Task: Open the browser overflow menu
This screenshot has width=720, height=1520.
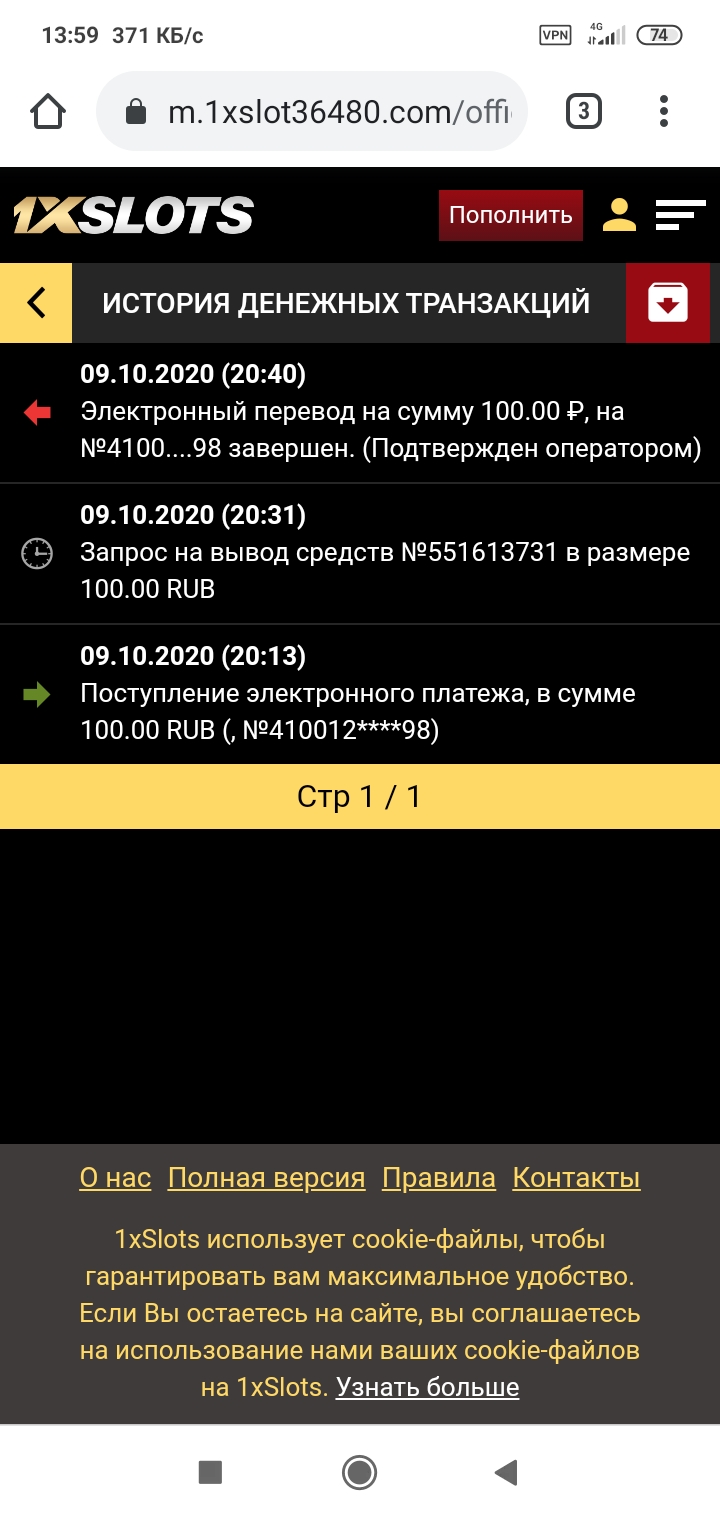Action: pyautogui.click(x=664, y=111)
